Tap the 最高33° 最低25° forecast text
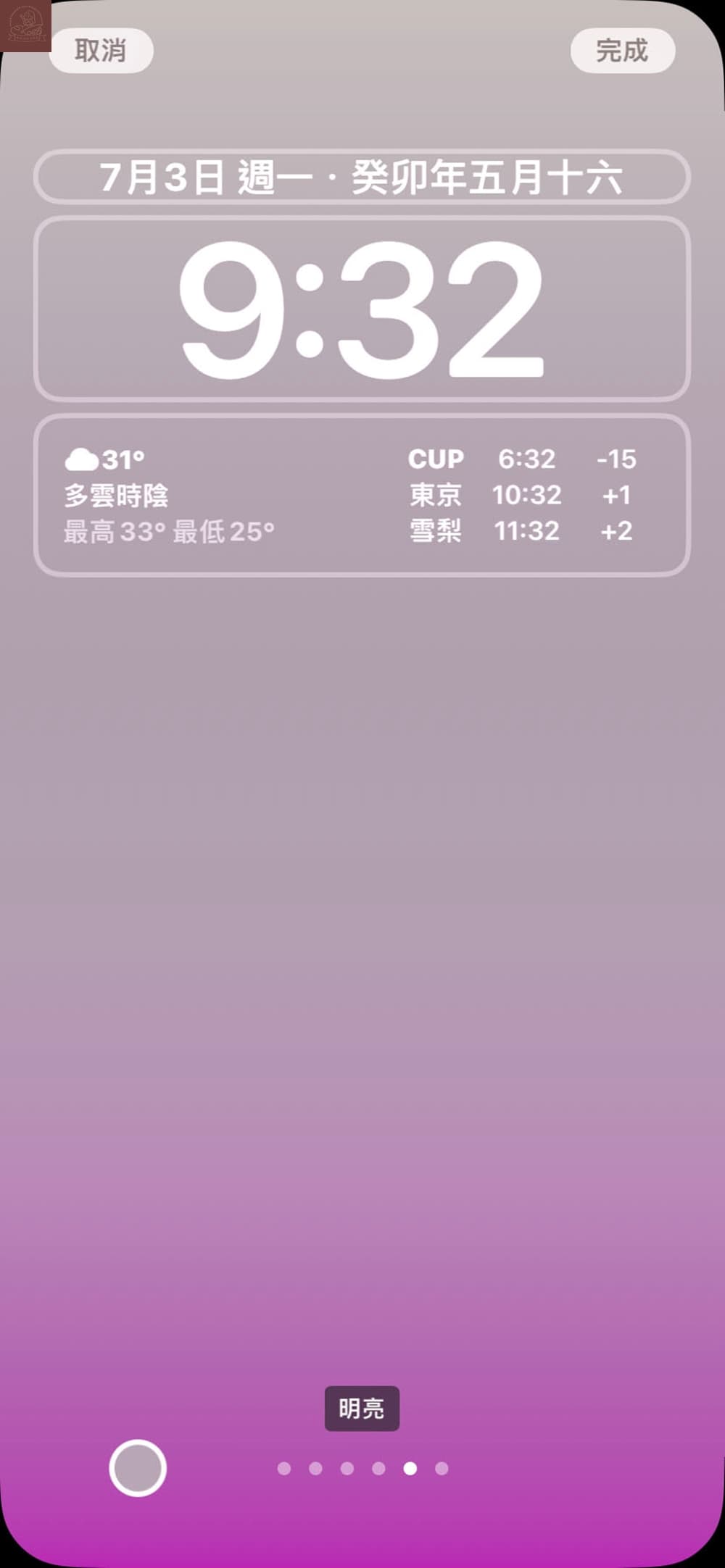Viewport: 725px width, 1568px height. point(167,532)
